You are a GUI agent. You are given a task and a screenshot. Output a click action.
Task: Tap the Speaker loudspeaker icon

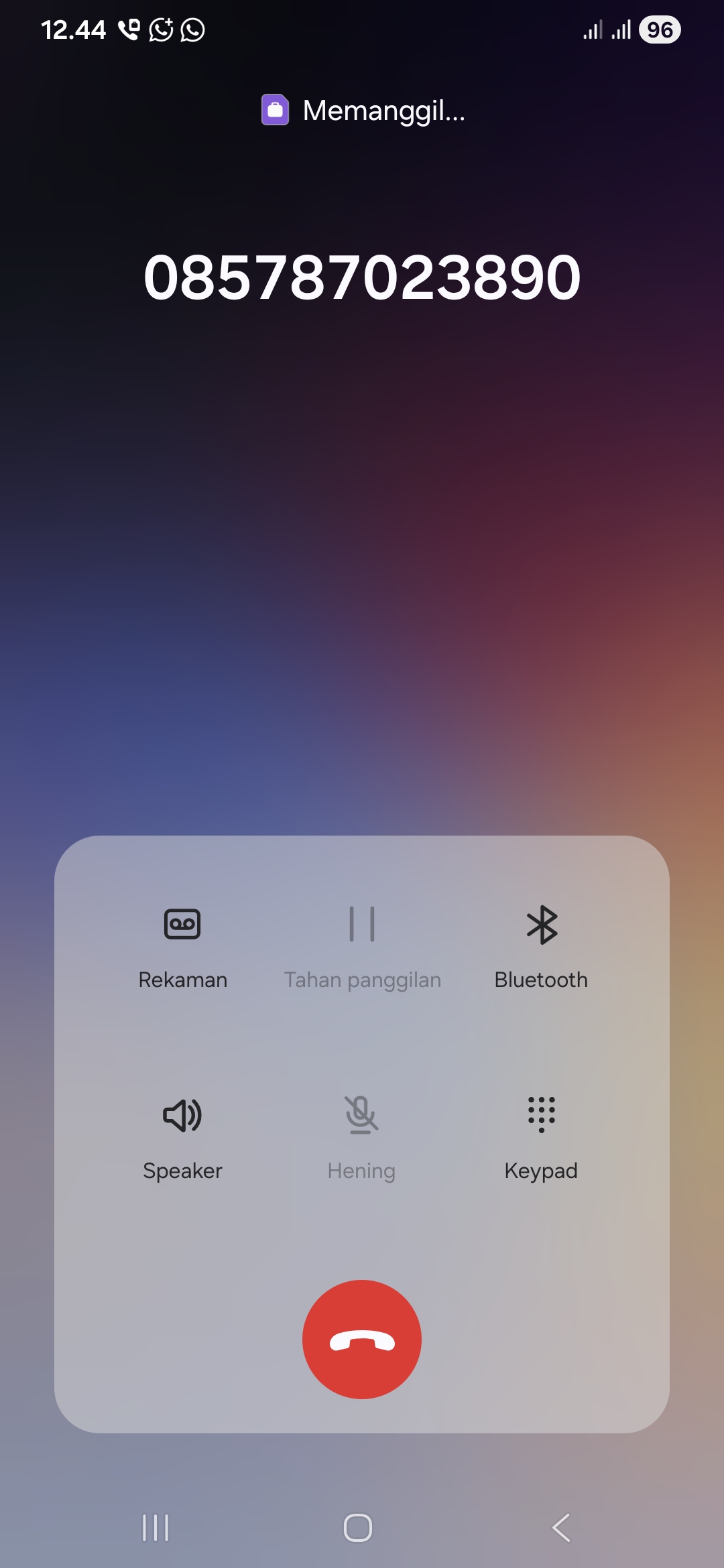point(182,1115)
